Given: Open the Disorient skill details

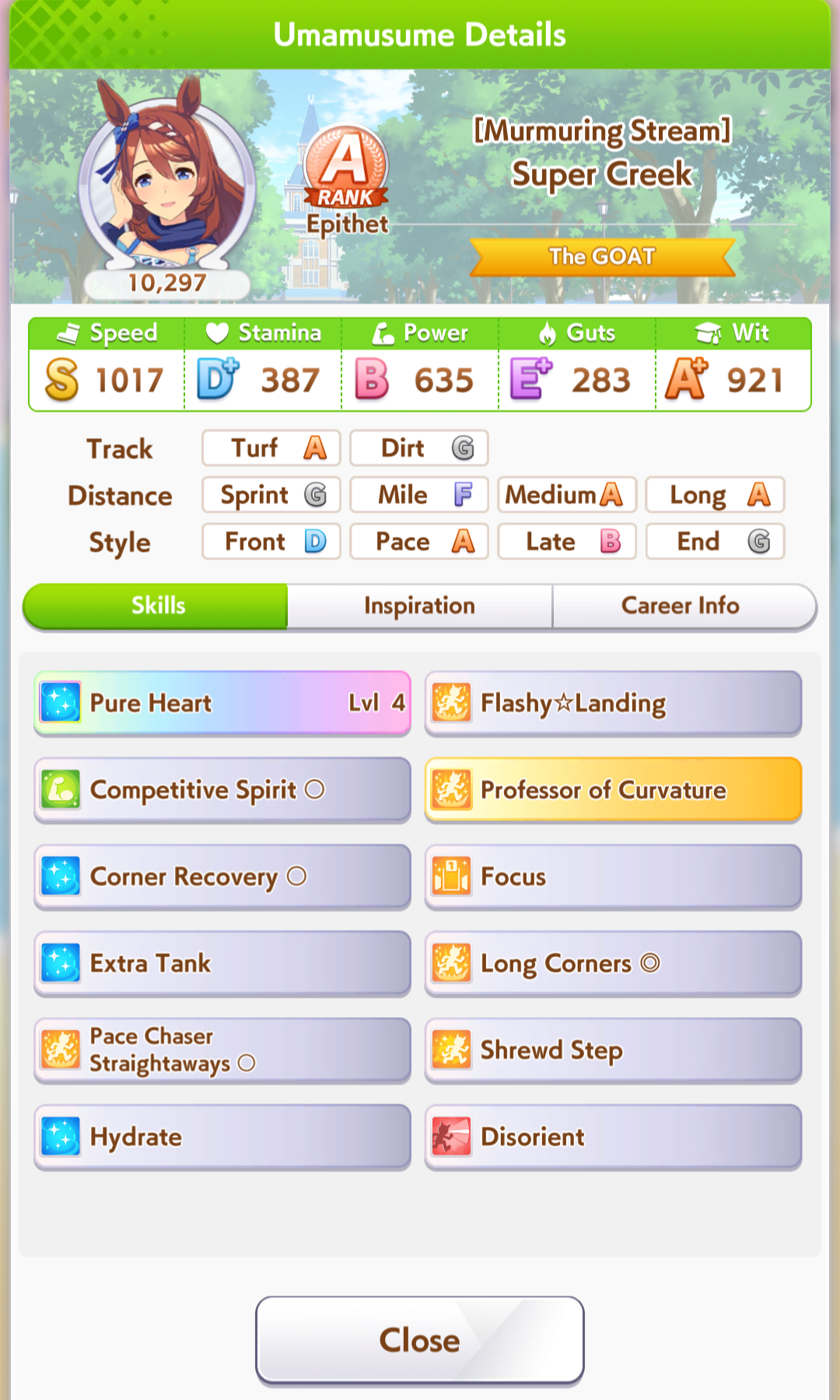Looking at the screenshot, I should click(x=613, y=1137).
